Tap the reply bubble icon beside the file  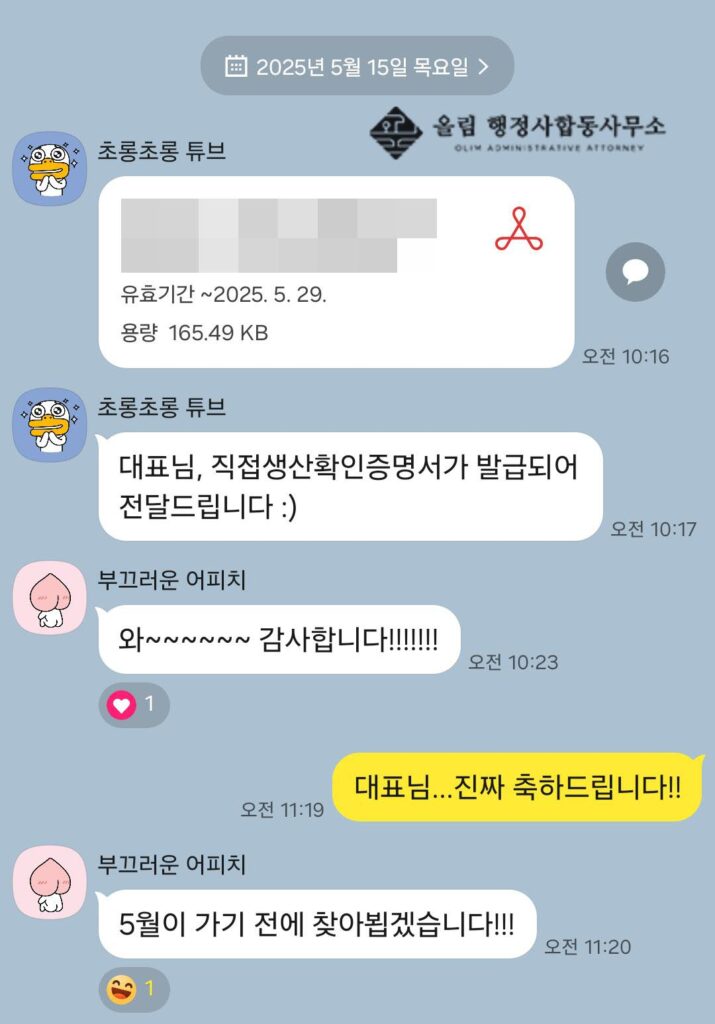coord(635,272)
